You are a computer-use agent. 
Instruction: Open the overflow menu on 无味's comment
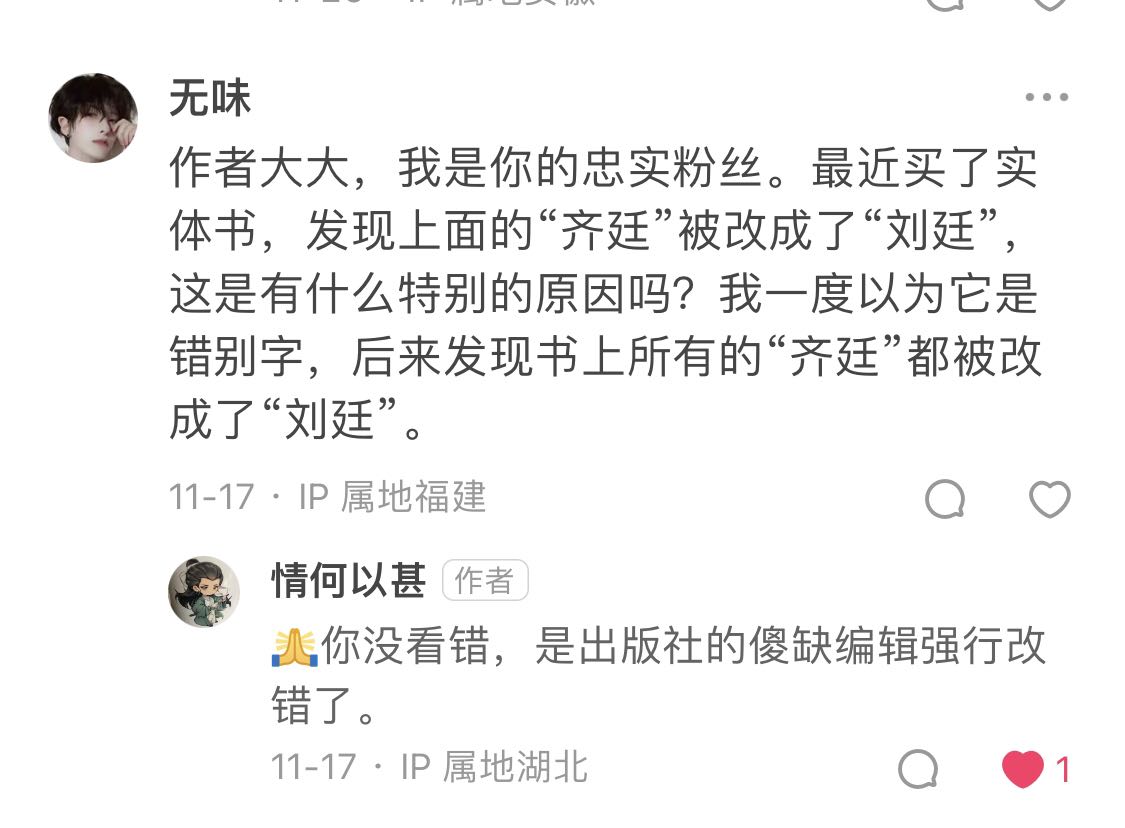(x=1047, y=98)
